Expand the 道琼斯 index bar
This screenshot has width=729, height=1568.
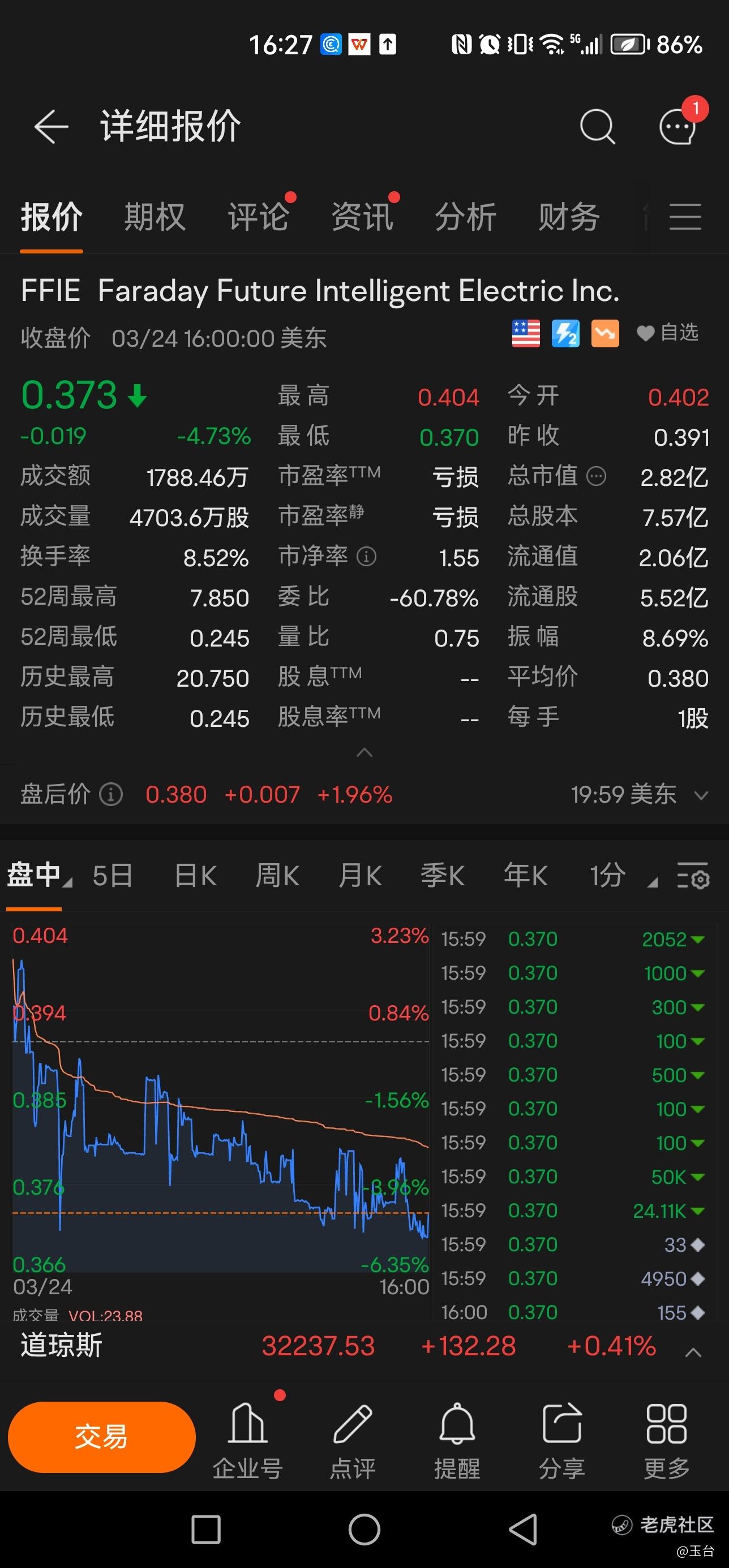coord(693,1352)
